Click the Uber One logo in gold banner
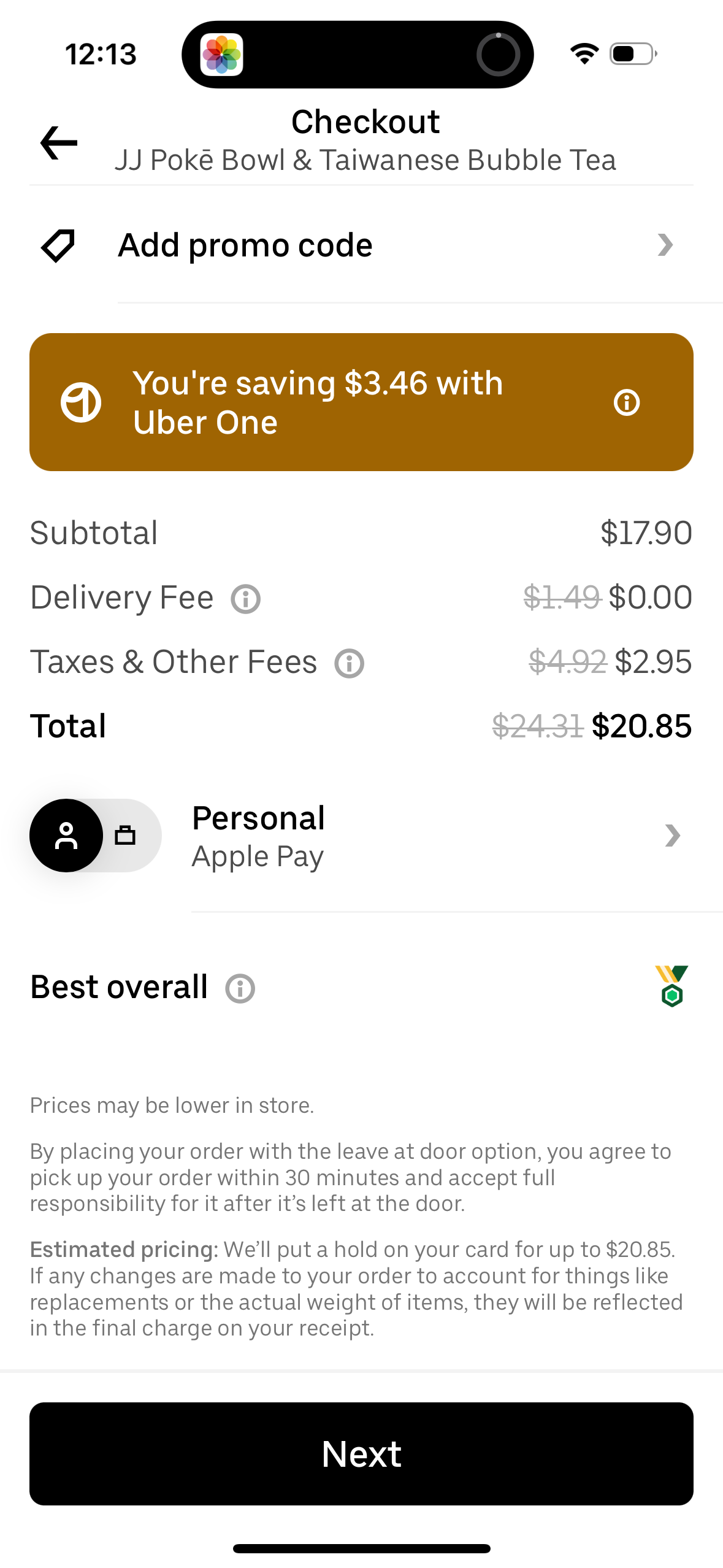This screenshot has height=1568, width=723. (82, 403)
